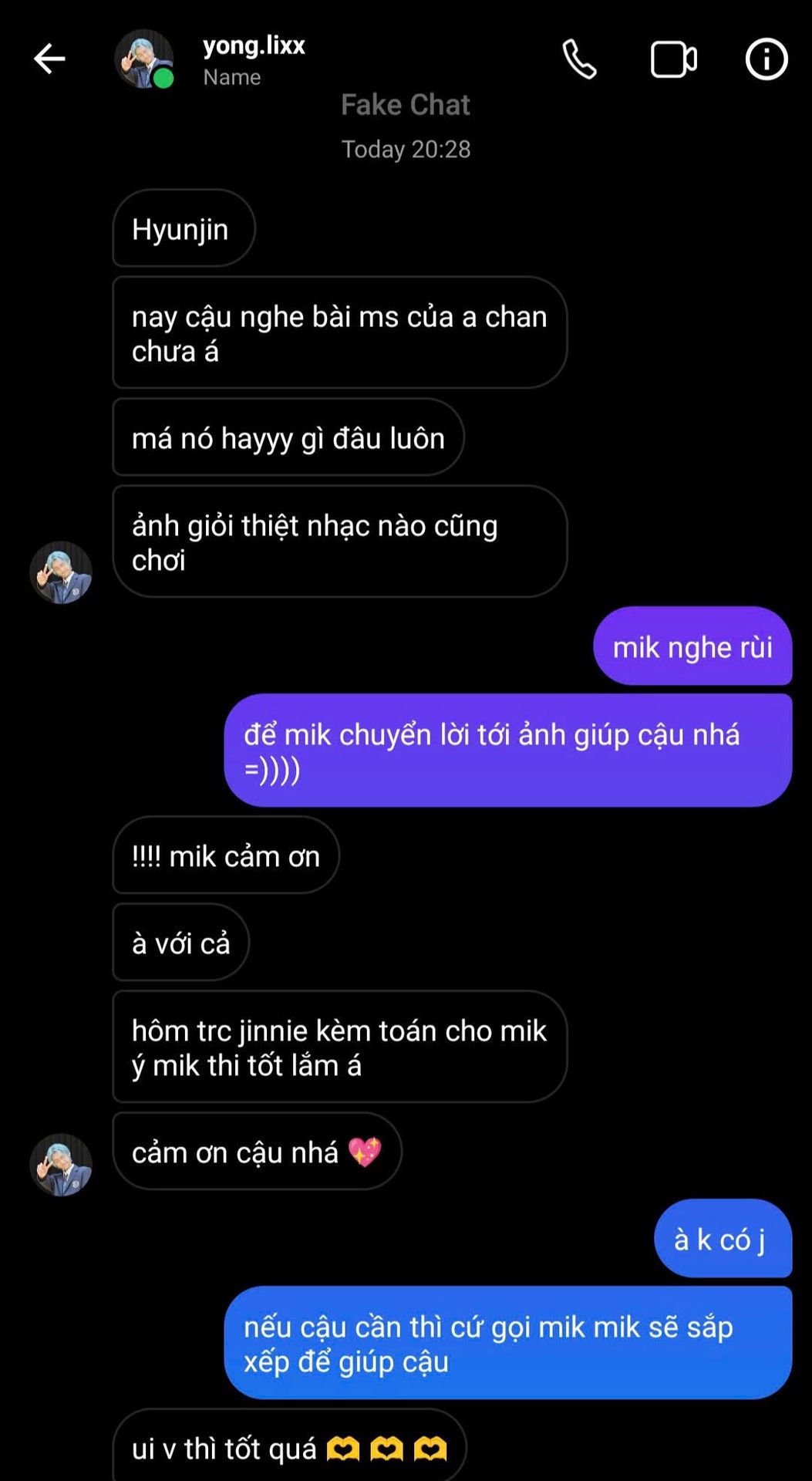Open the conversation info icon

pos(767,59)
